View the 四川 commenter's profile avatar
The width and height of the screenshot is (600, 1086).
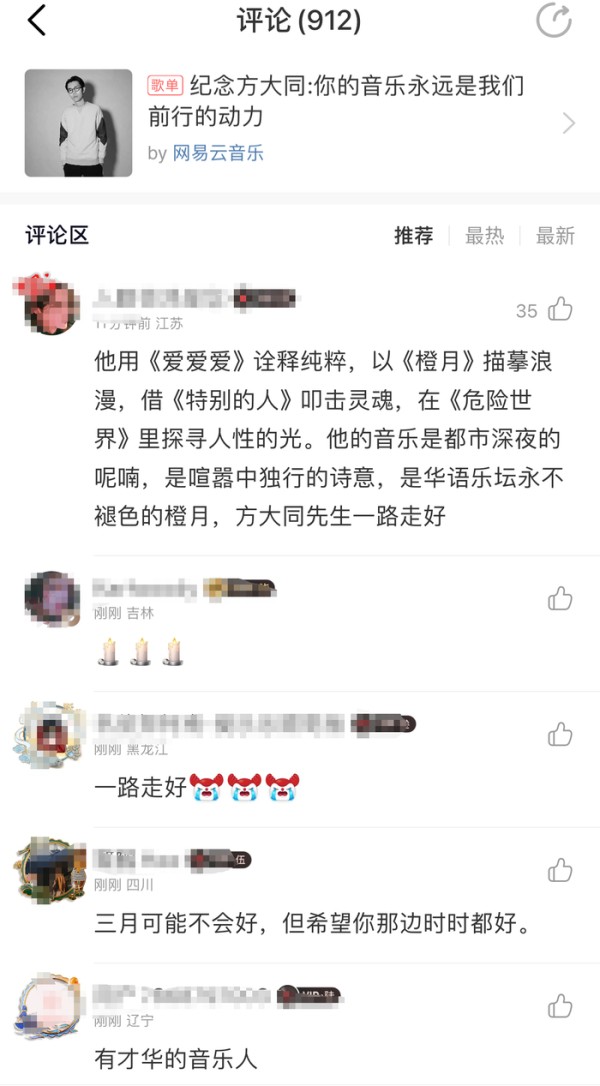click(x=52, y=870)
